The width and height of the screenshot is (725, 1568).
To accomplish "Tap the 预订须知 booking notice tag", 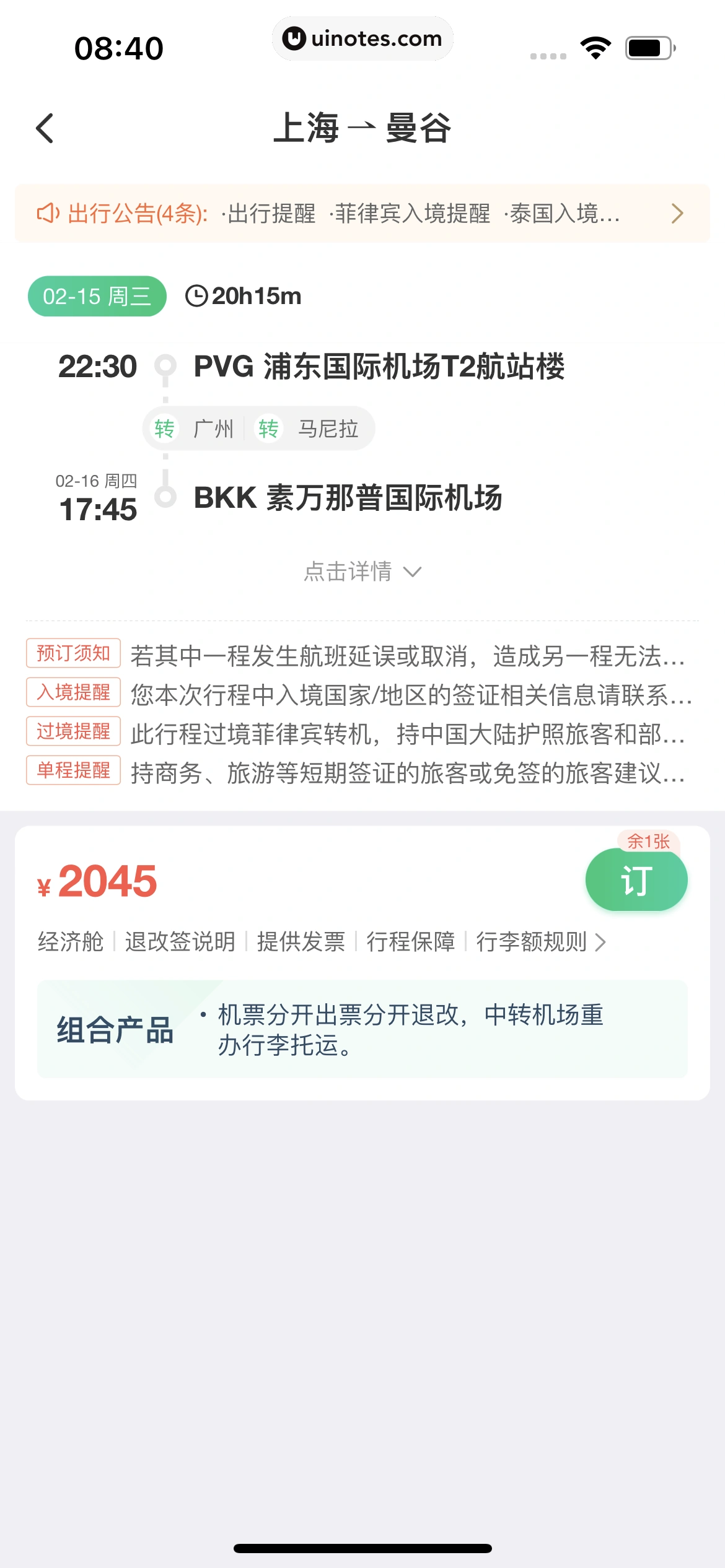I will (72, 652).
